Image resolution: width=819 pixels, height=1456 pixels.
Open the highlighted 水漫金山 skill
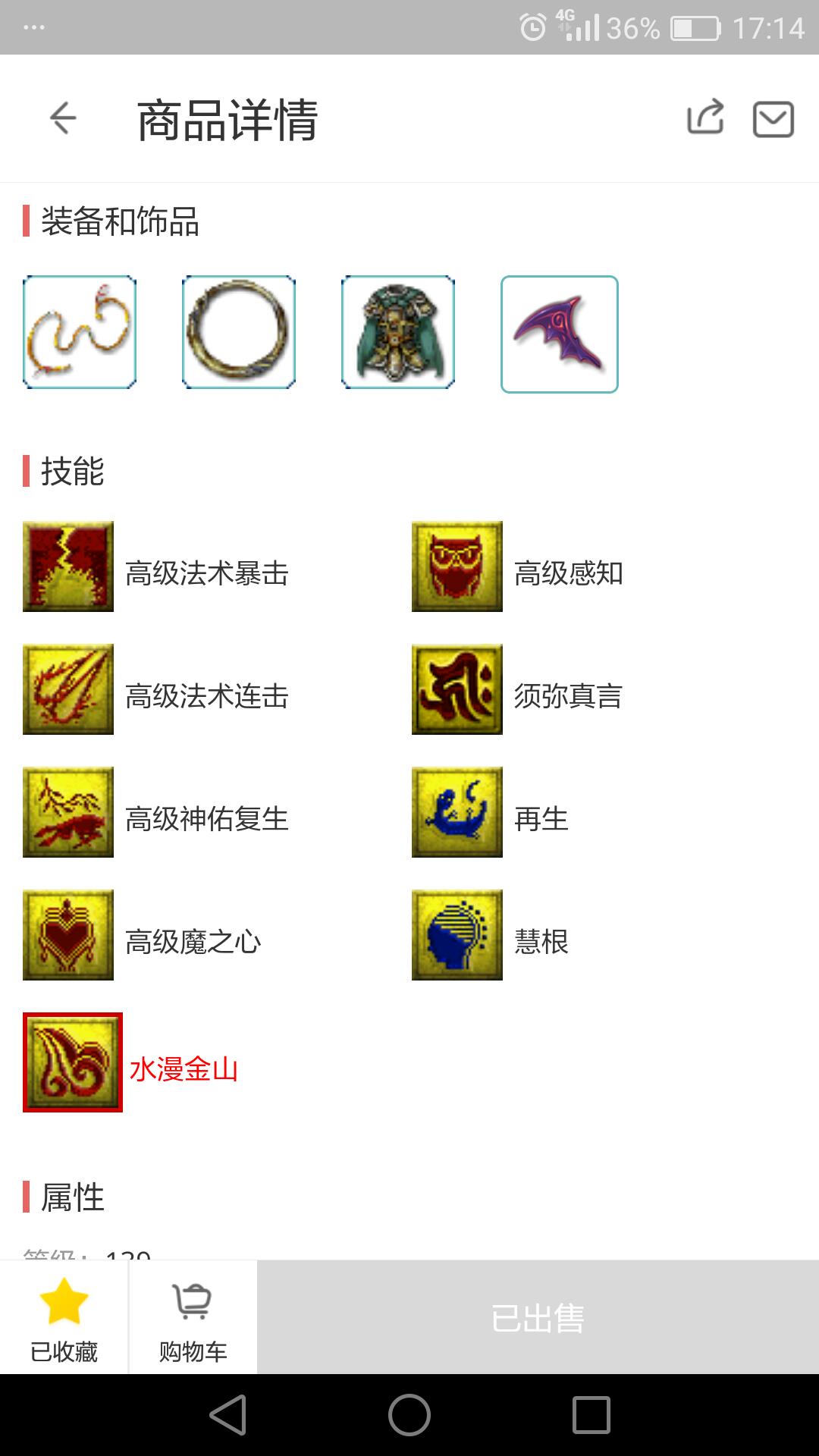point(73,1062)
